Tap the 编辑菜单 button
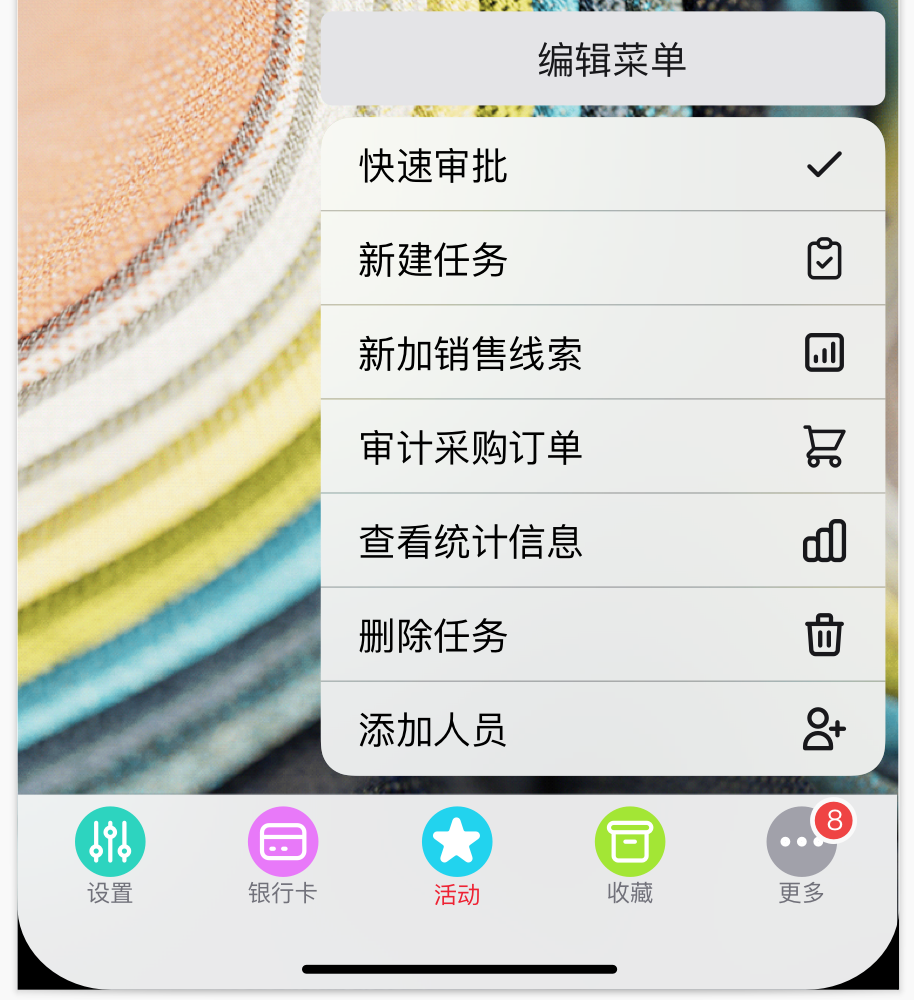Image resolution: width=914 pixels, height=1000 pixels. click(x=602, y=60)
